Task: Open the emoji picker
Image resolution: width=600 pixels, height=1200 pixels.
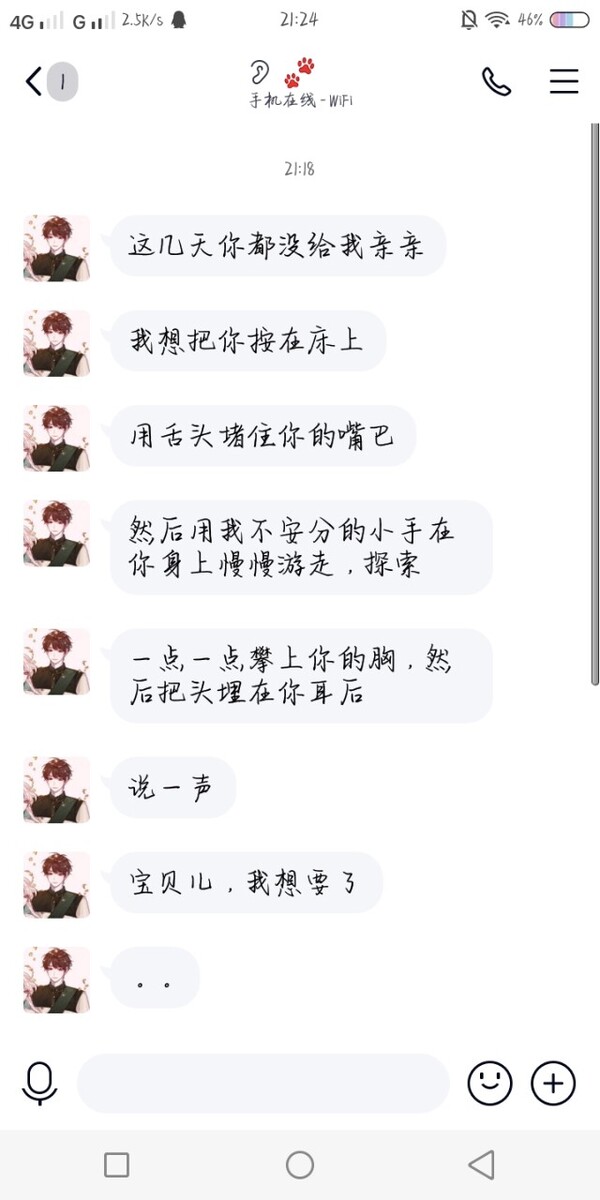Action: pyautogui.click(x=490, y=1083)
